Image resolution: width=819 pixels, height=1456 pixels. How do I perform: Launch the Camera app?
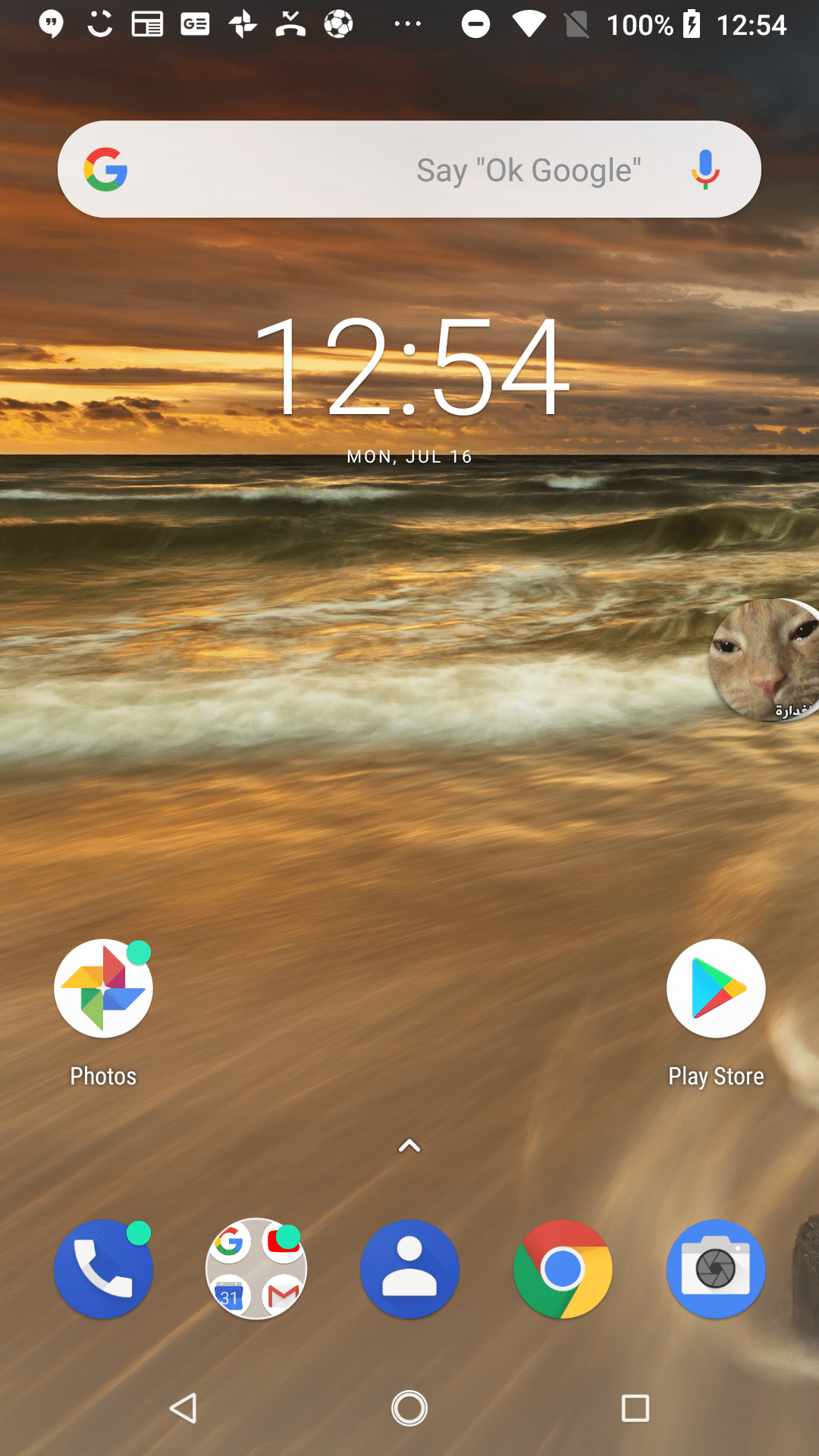tap(716, 1269)
